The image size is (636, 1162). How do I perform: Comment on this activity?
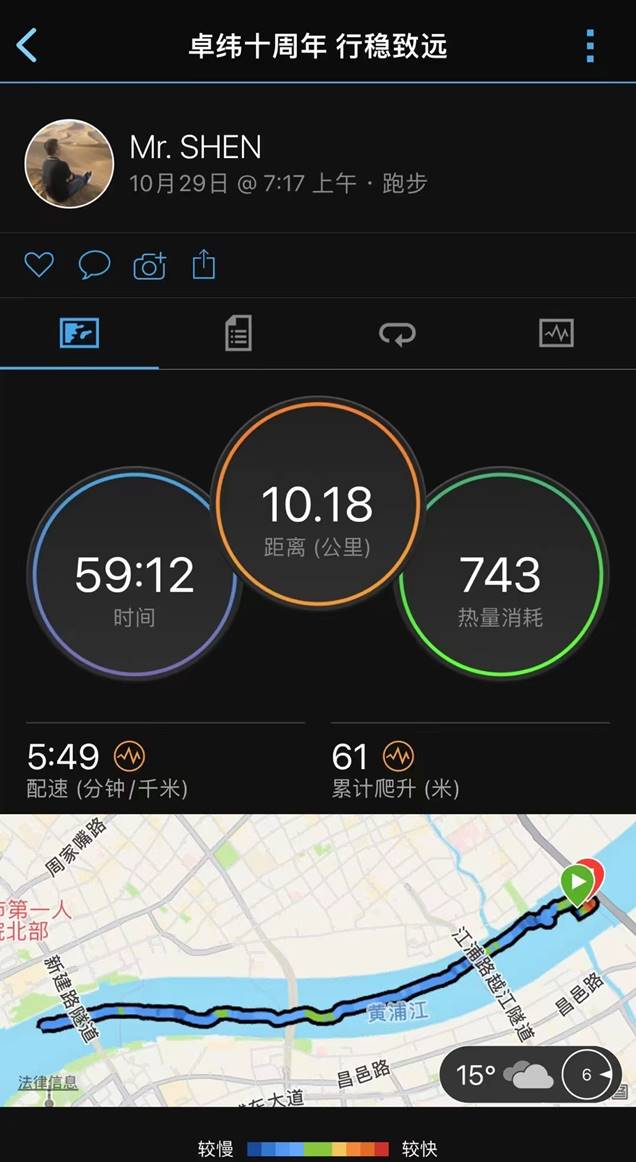pos(94,265)
